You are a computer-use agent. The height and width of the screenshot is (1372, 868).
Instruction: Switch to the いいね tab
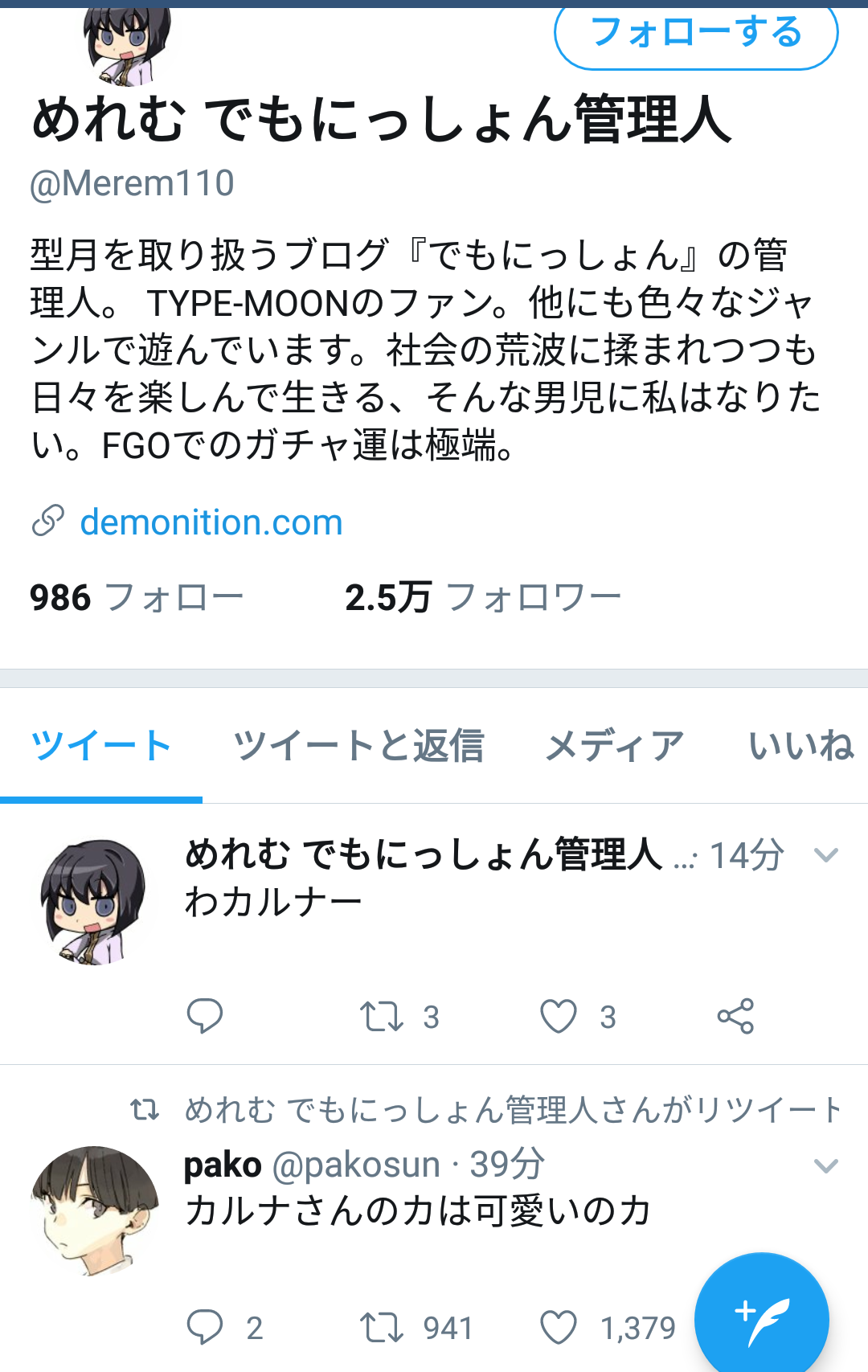tap(800, 745)
